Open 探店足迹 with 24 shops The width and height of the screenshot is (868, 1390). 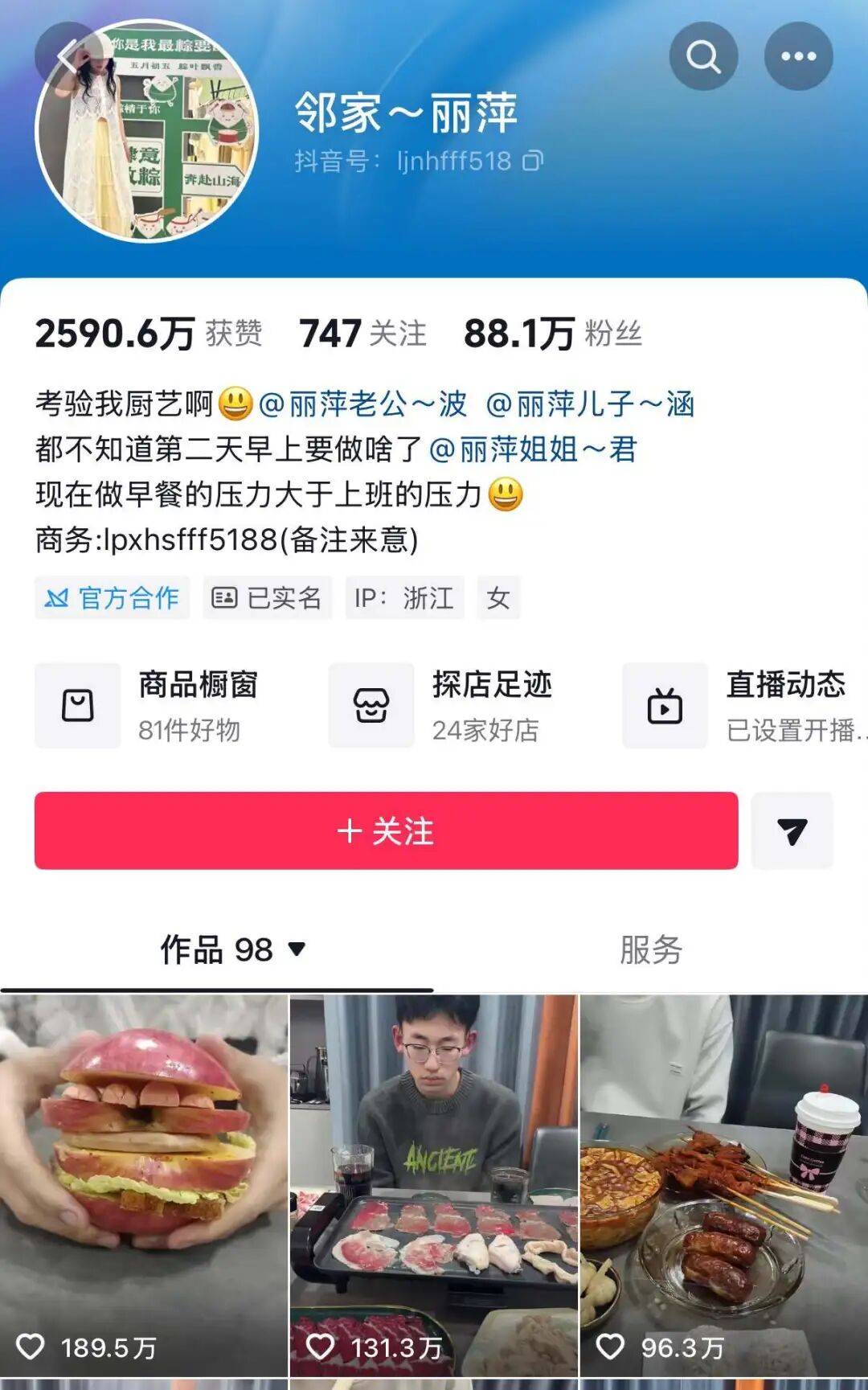click(x=441, y=706)
